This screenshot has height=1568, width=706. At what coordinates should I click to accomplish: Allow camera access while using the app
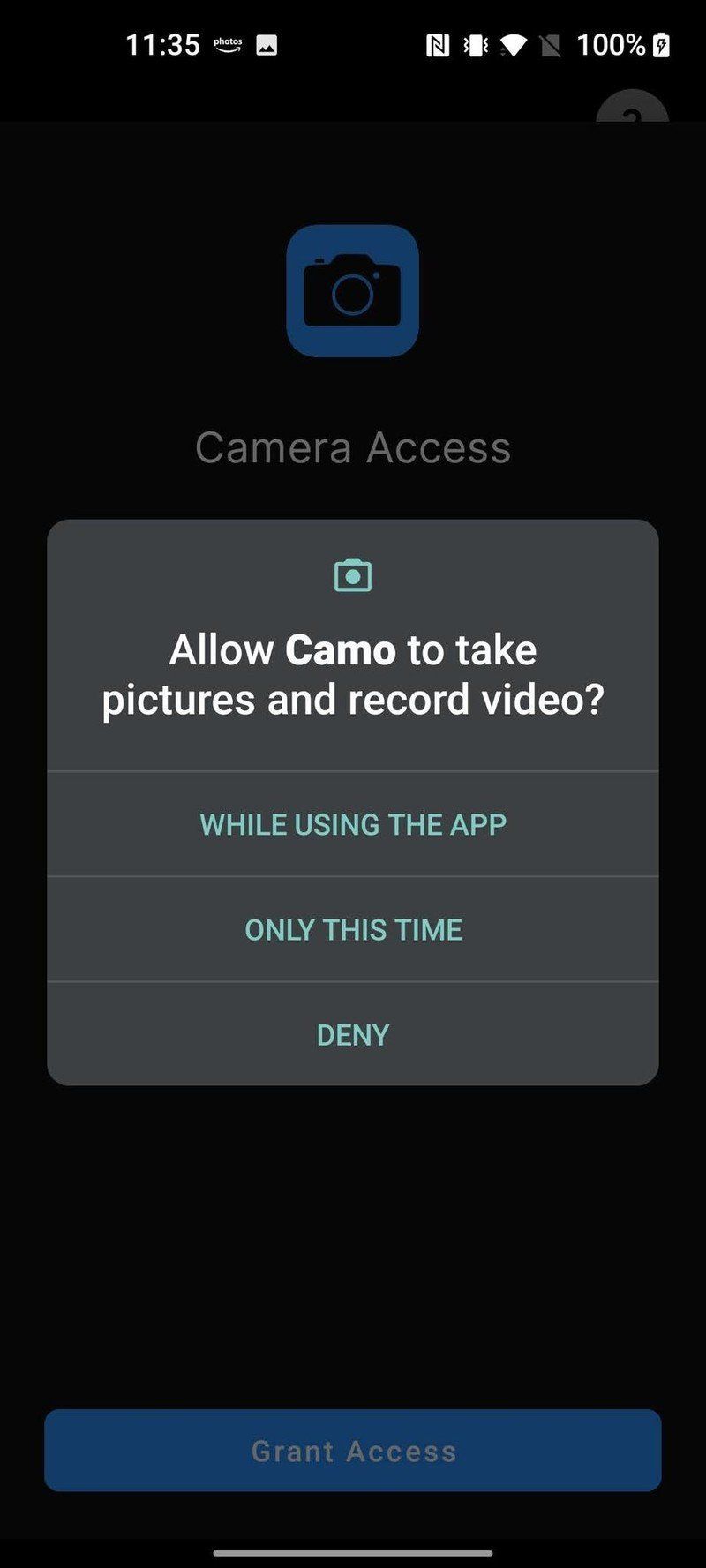coord(352,823)
